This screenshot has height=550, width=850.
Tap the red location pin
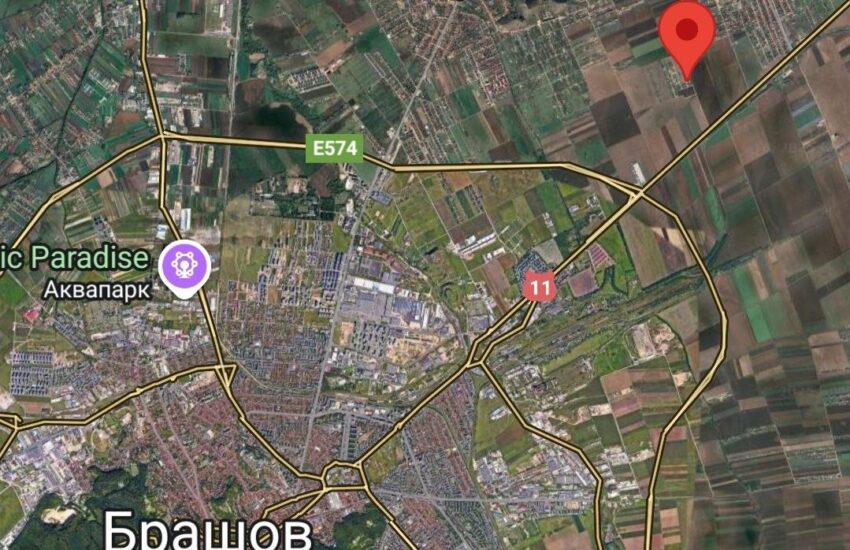[686, 33]
